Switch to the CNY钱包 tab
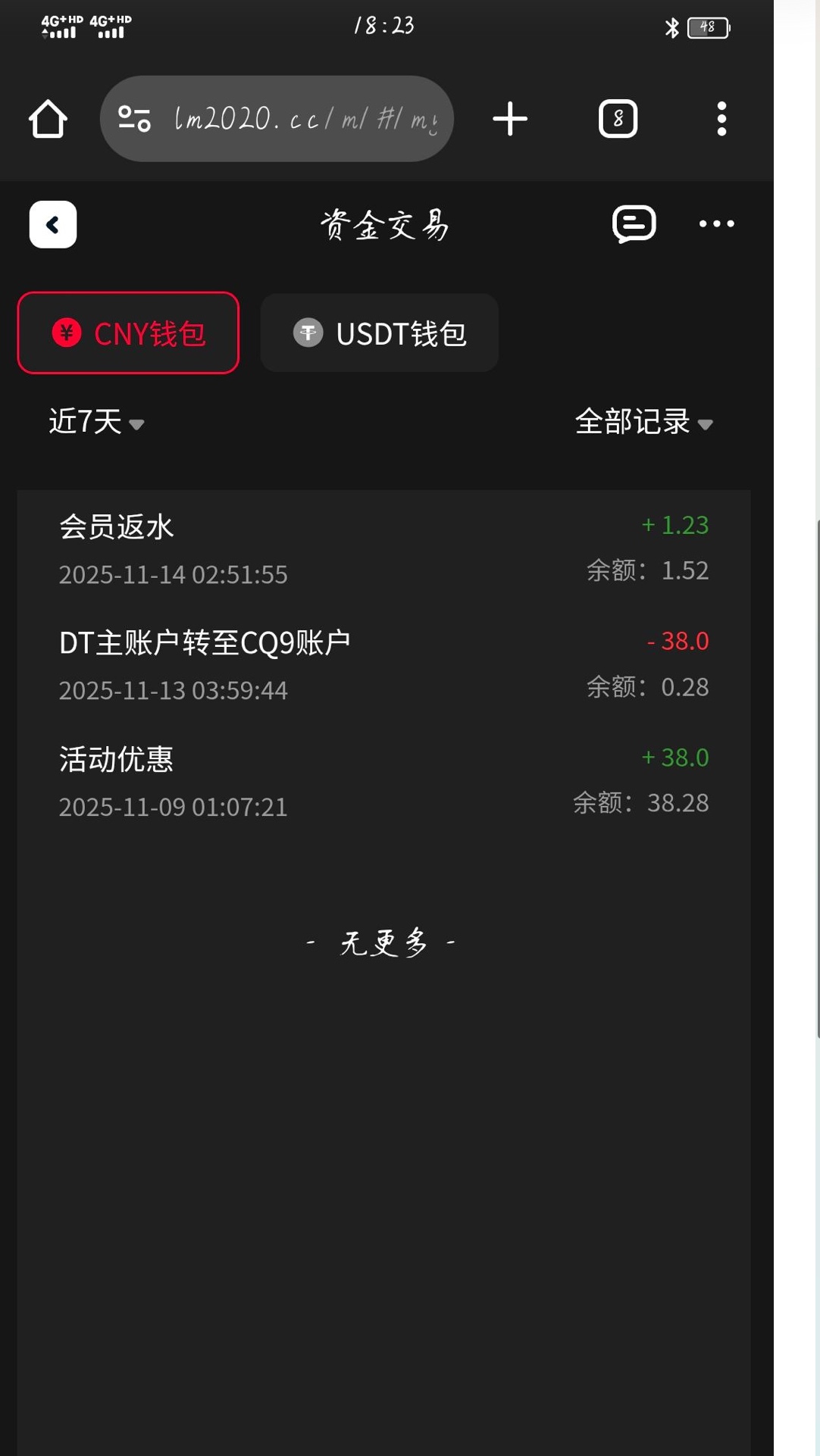 128,333
